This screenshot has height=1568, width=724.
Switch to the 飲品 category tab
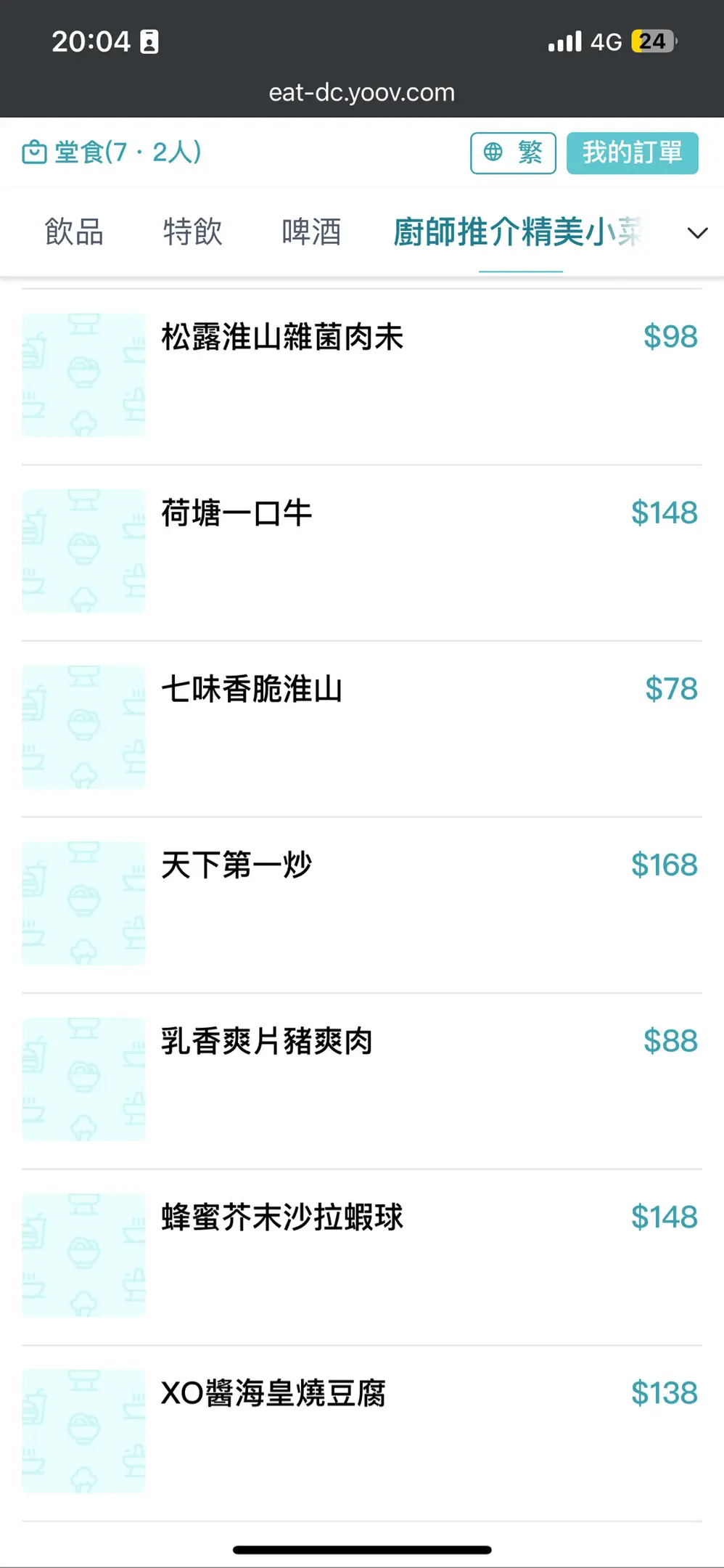click(x=74, y=232)
